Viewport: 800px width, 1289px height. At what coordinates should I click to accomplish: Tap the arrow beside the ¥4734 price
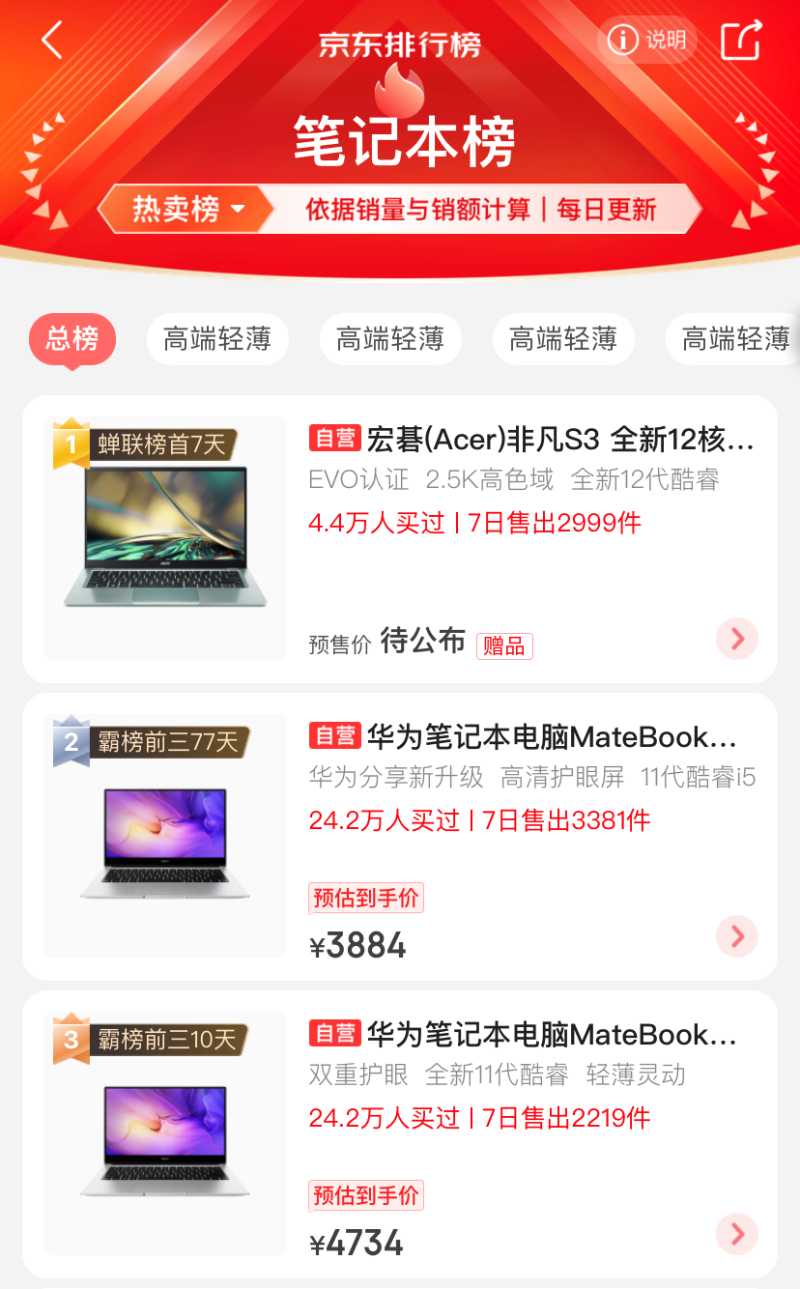coord(737,1234)
